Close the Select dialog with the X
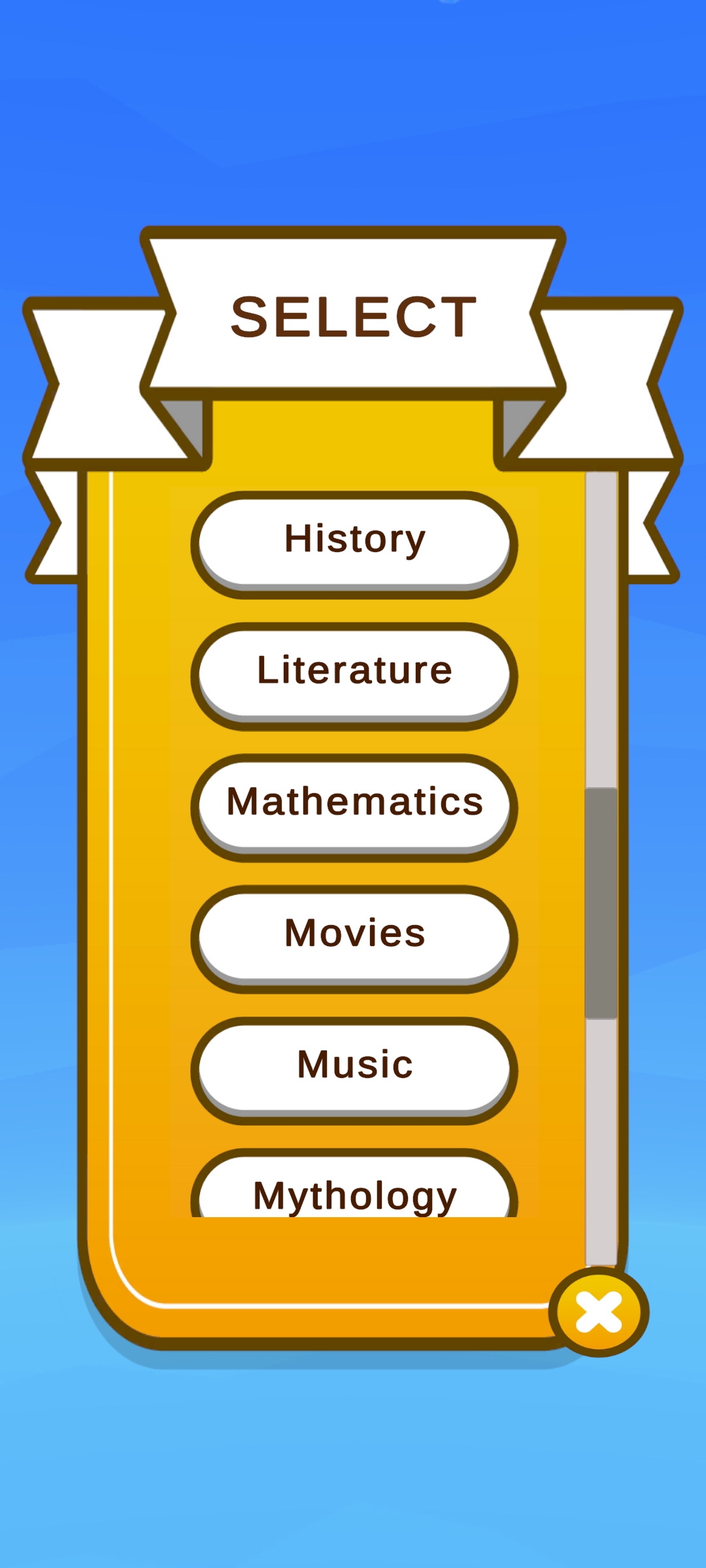Screen dimensions: 706x1568 [599, 1312]
